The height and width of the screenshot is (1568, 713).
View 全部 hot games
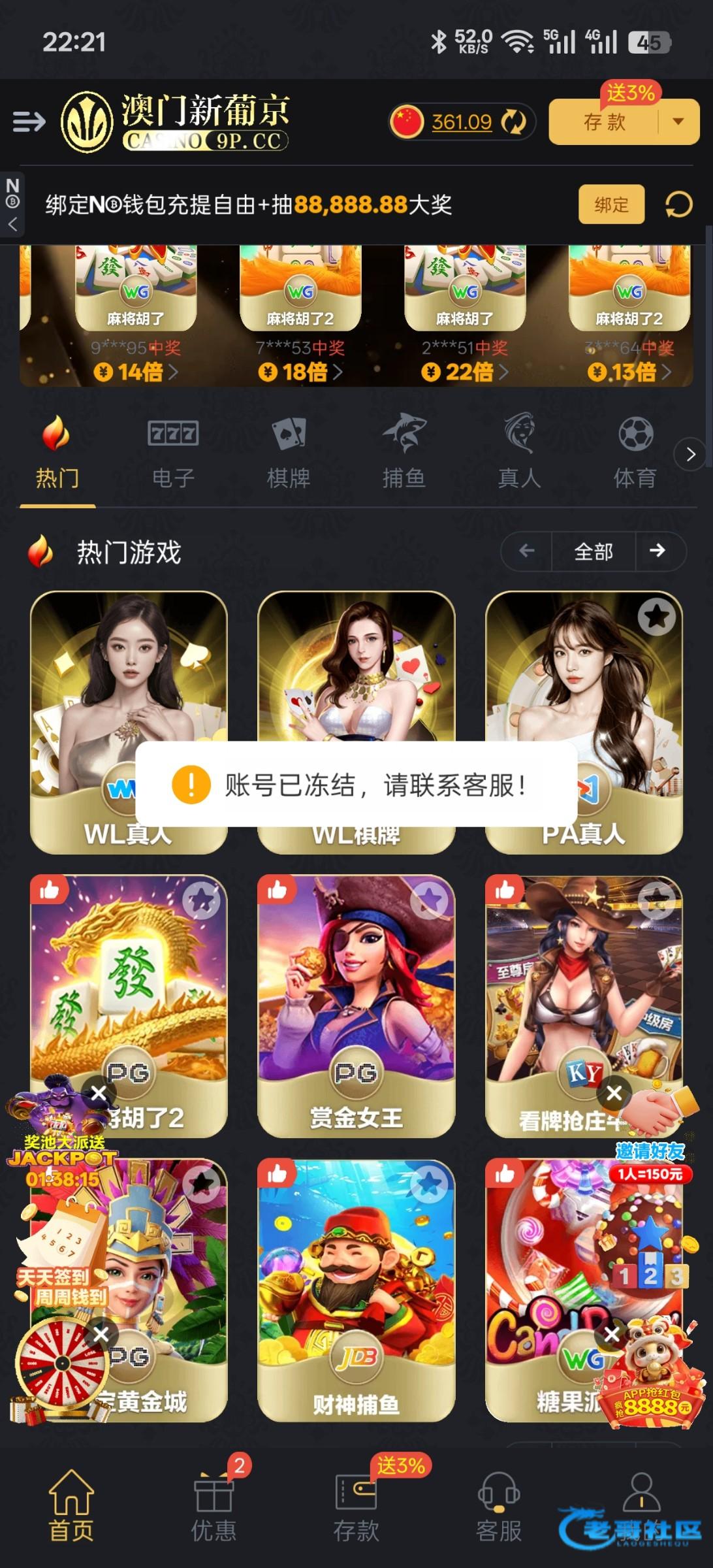(593, 552)
